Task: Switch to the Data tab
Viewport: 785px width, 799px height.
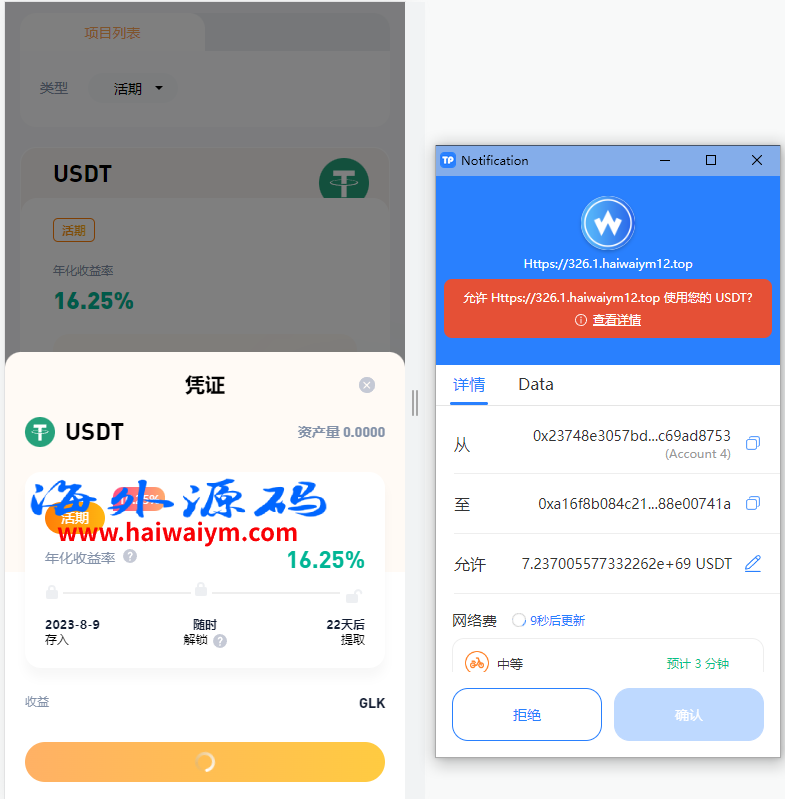Action: (x=535, y=384)
